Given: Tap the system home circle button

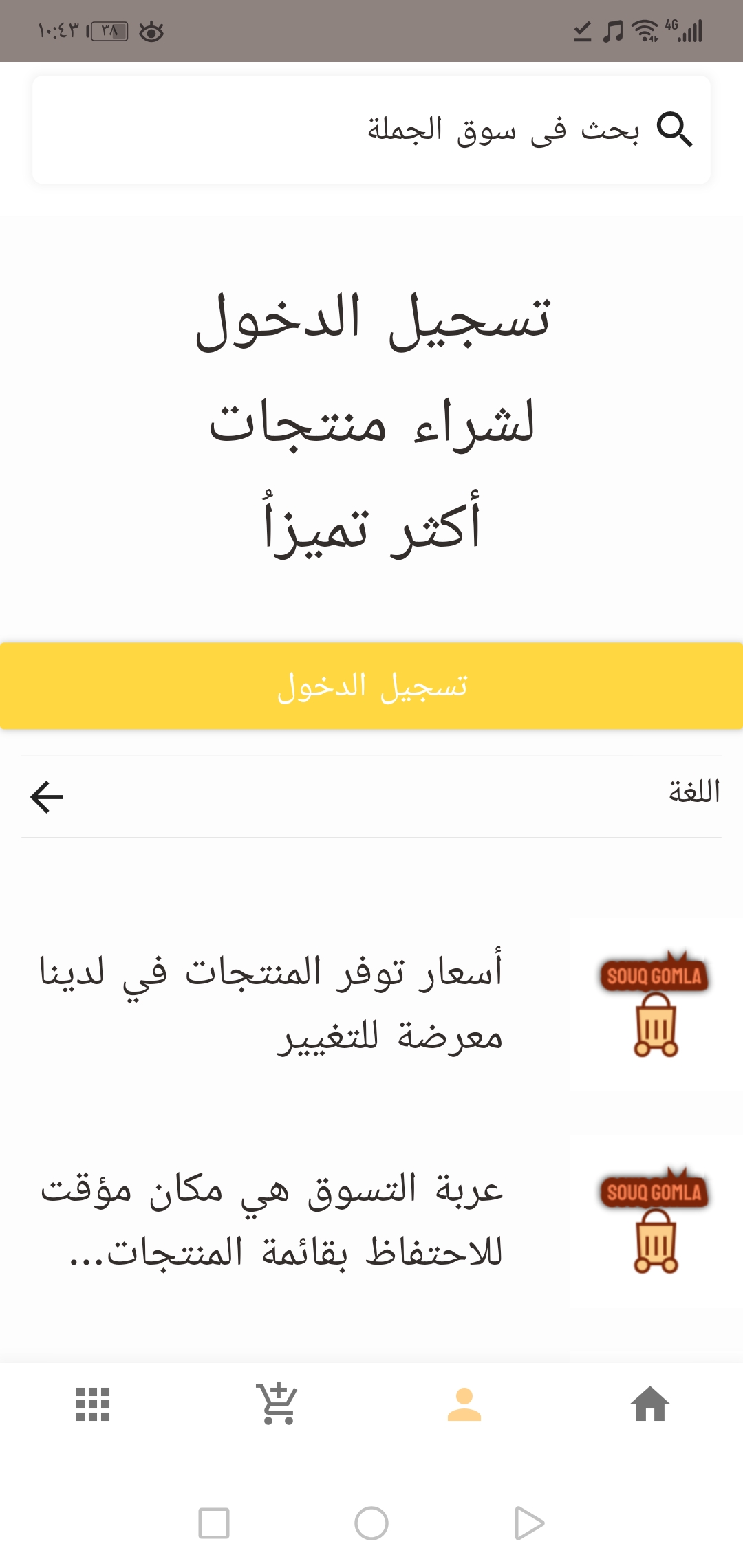Looking at the screenshot, I should (371, 1523).
